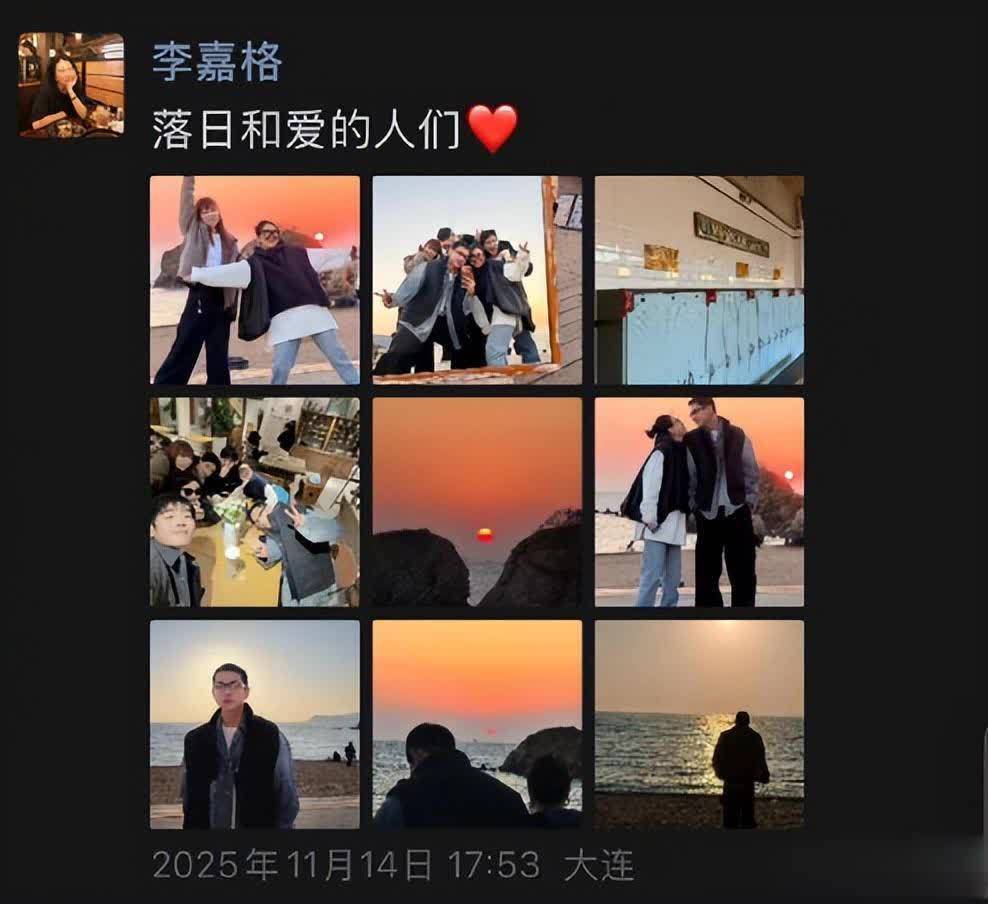Tap the username 李嘉格
988x904 pixels.
coord(217,63)
